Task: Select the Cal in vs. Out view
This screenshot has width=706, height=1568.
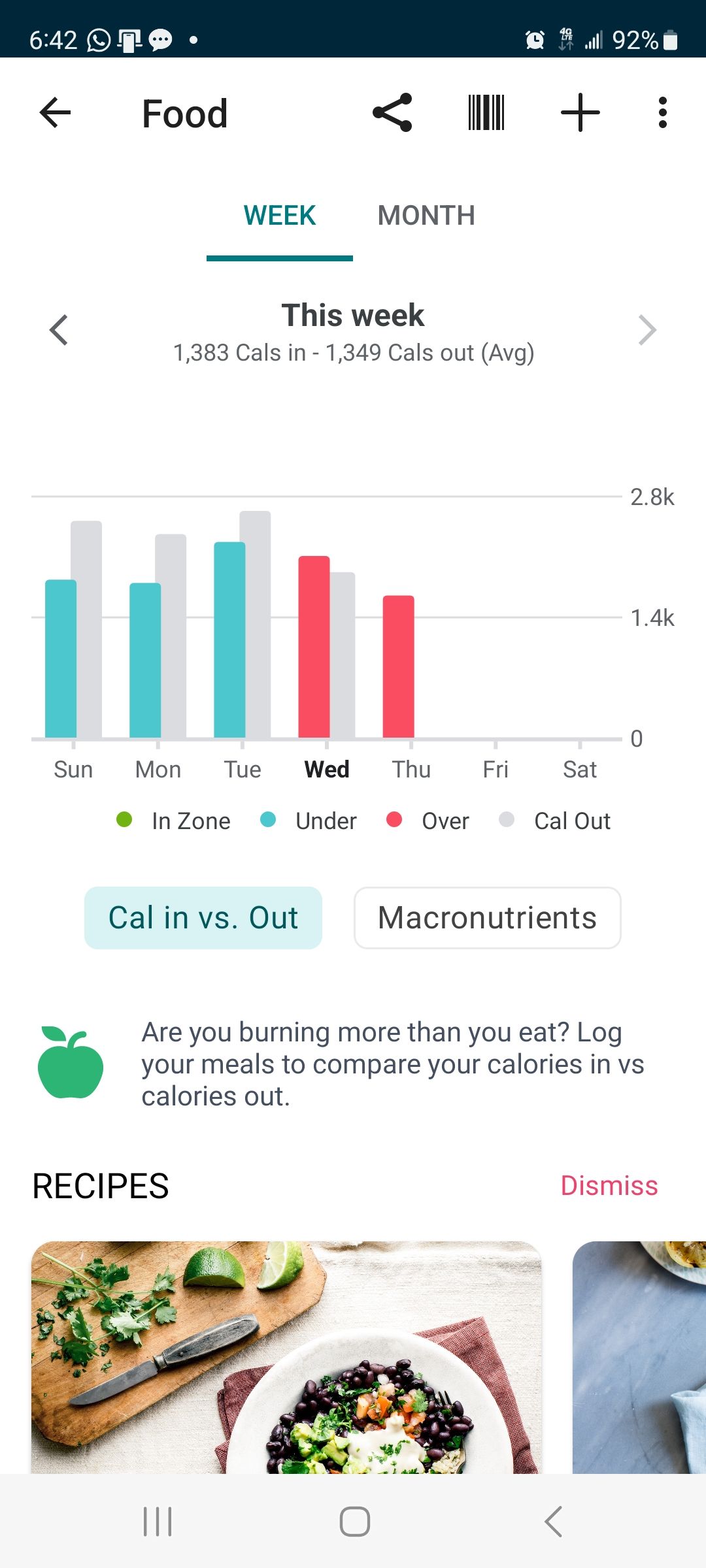Action: click(203, 918)
